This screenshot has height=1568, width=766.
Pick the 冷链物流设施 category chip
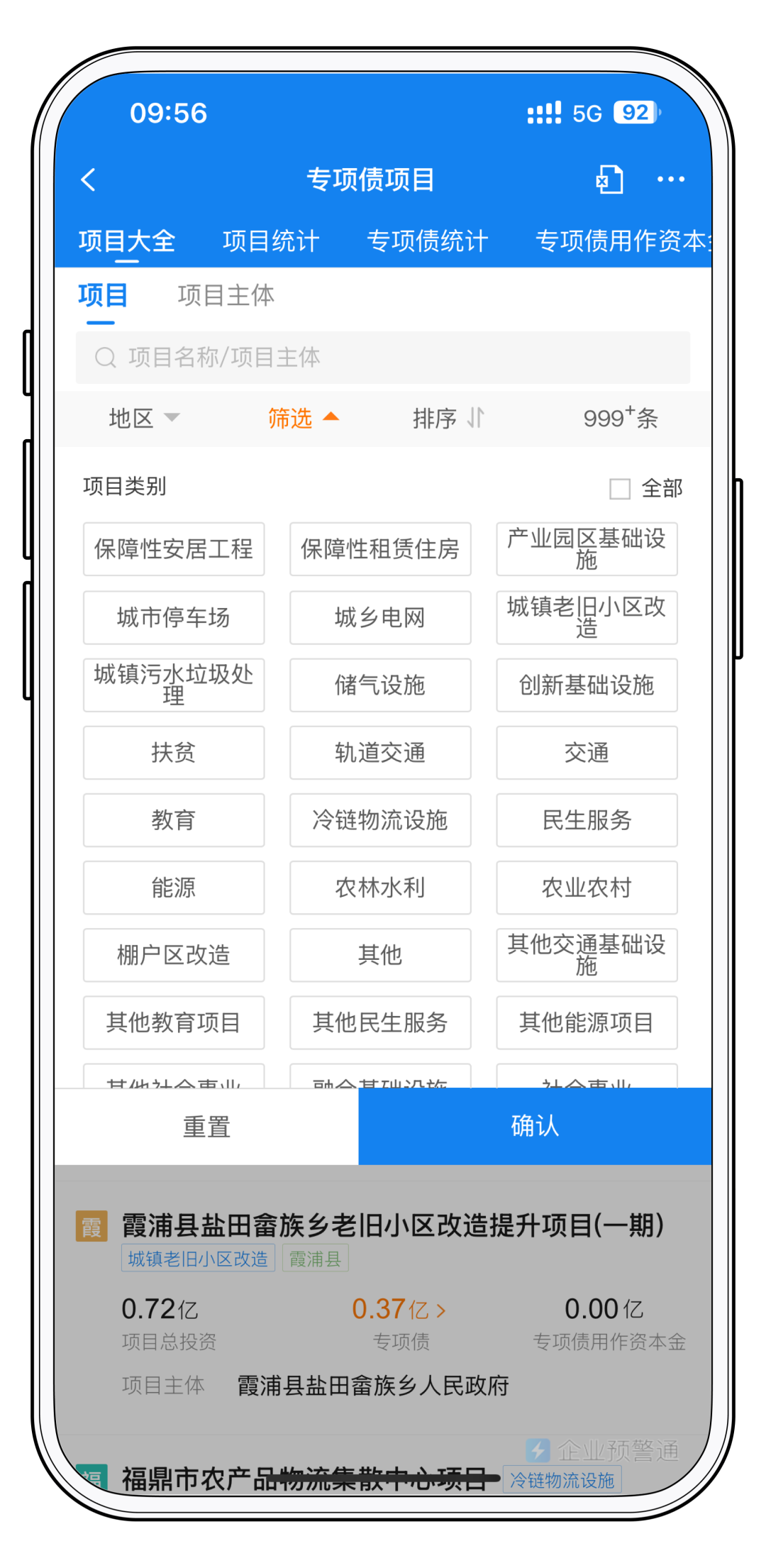click(x=380, y=820)
